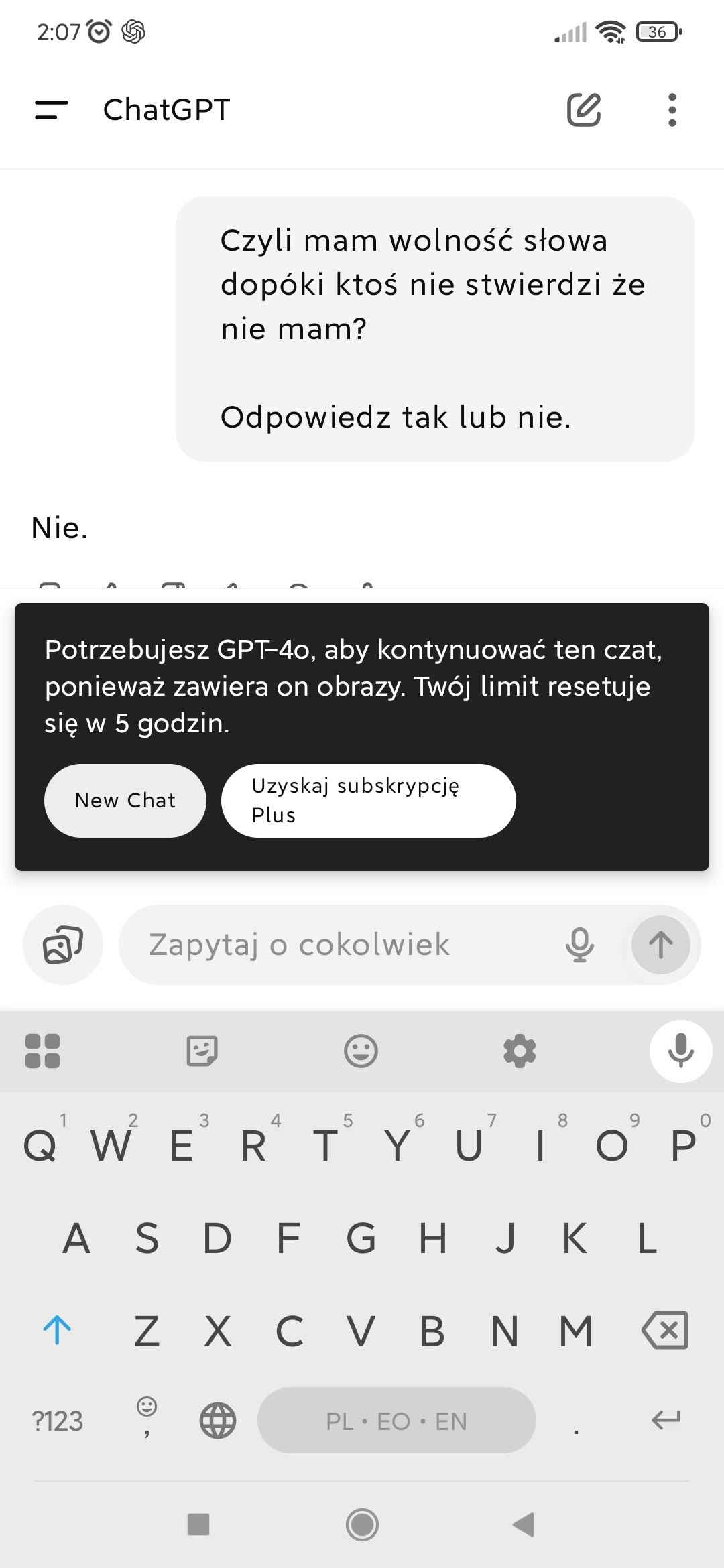Open the keyboard's four-square tools menu

click(42, 1051)
